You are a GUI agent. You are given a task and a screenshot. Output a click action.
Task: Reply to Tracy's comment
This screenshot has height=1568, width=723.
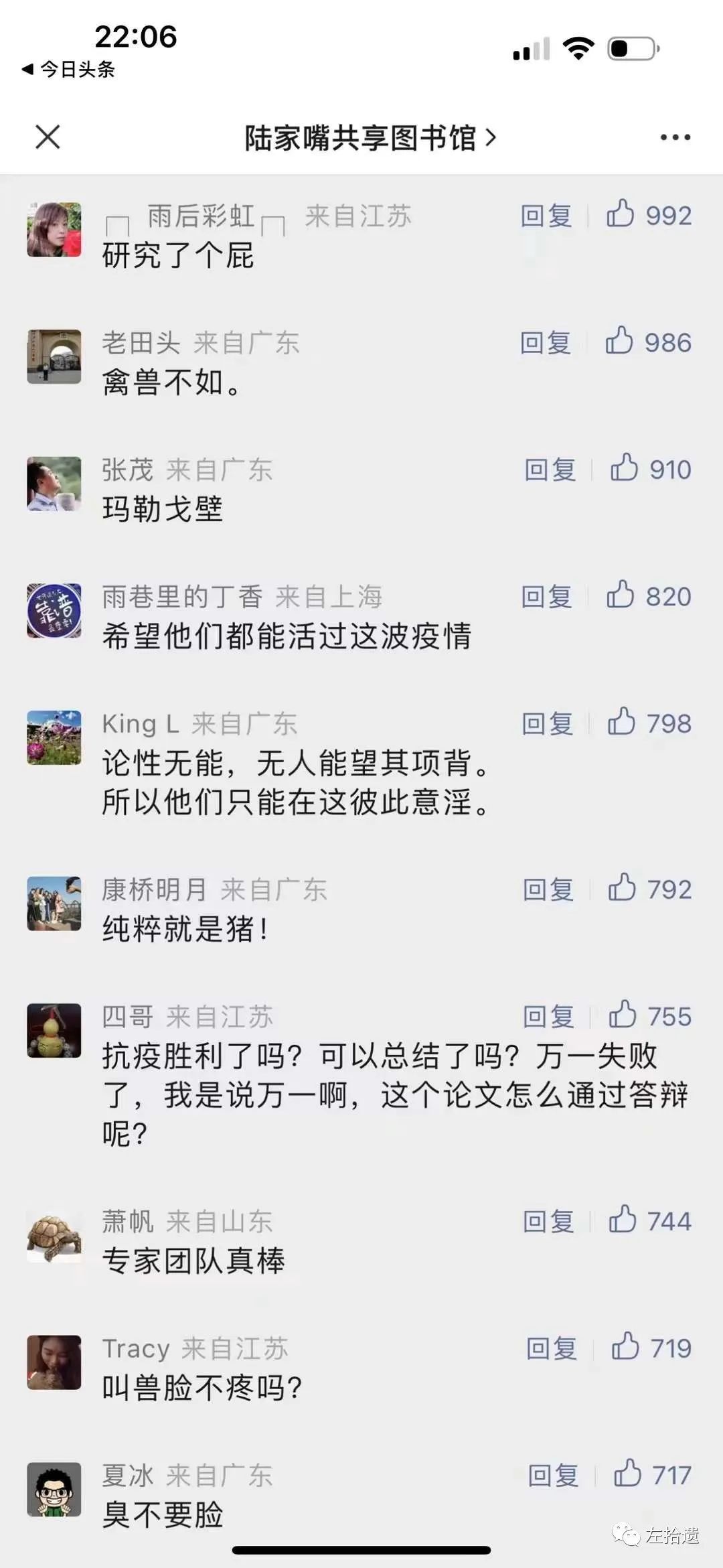tap(552, 1349)
